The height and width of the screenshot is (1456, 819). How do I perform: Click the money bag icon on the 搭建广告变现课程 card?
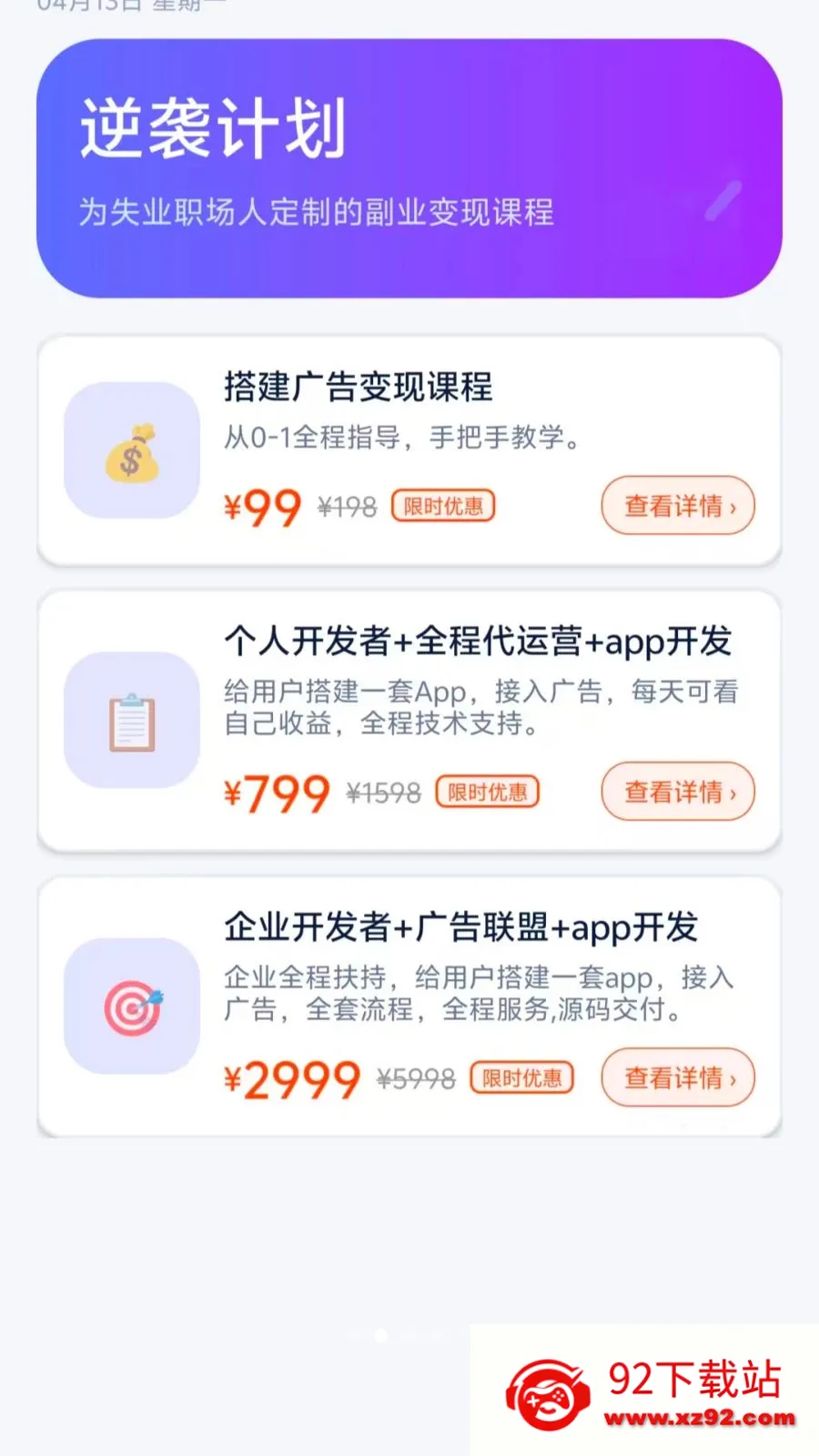pyautogui.click(x=132, y=450)
